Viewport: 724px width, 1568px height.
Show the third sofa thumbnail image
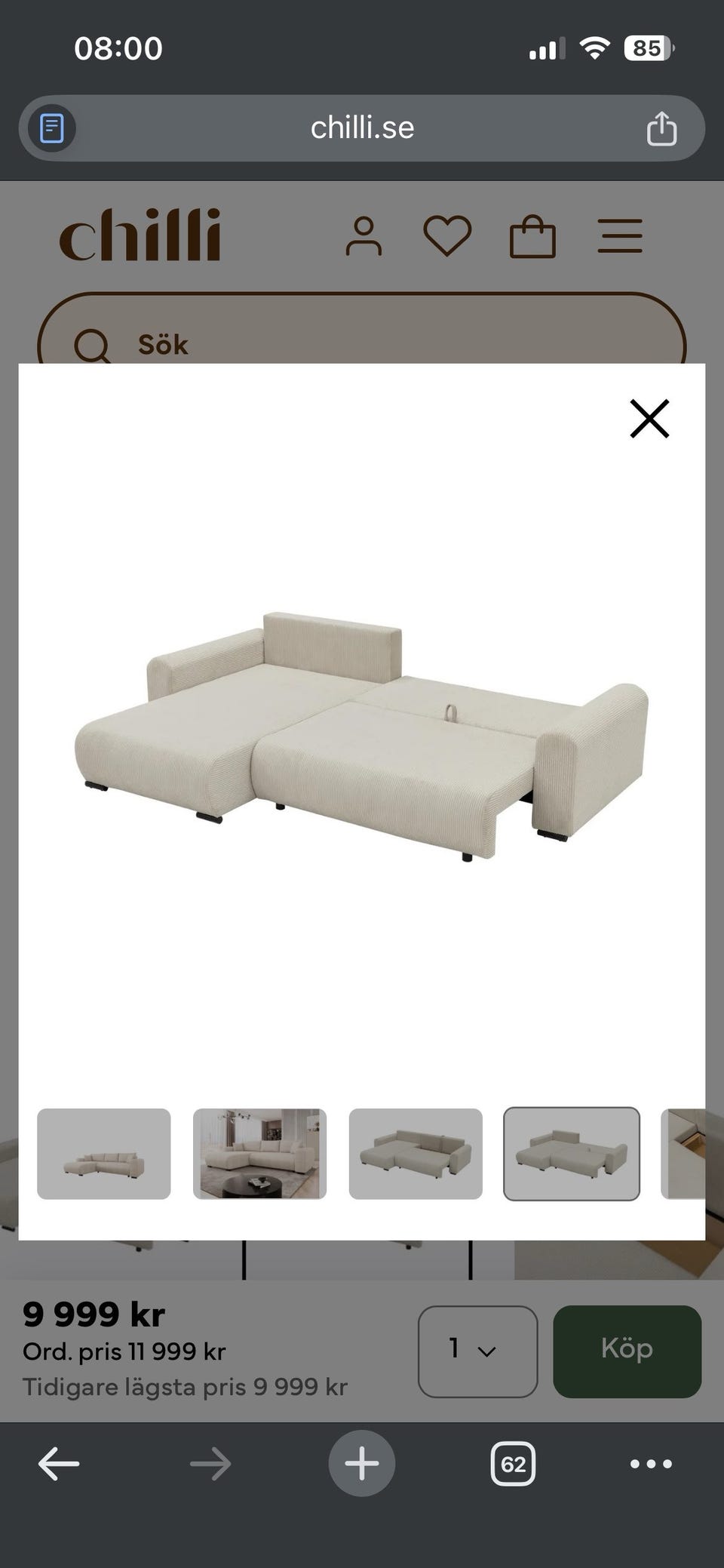pyautogui.click(x=416, y=1153)
